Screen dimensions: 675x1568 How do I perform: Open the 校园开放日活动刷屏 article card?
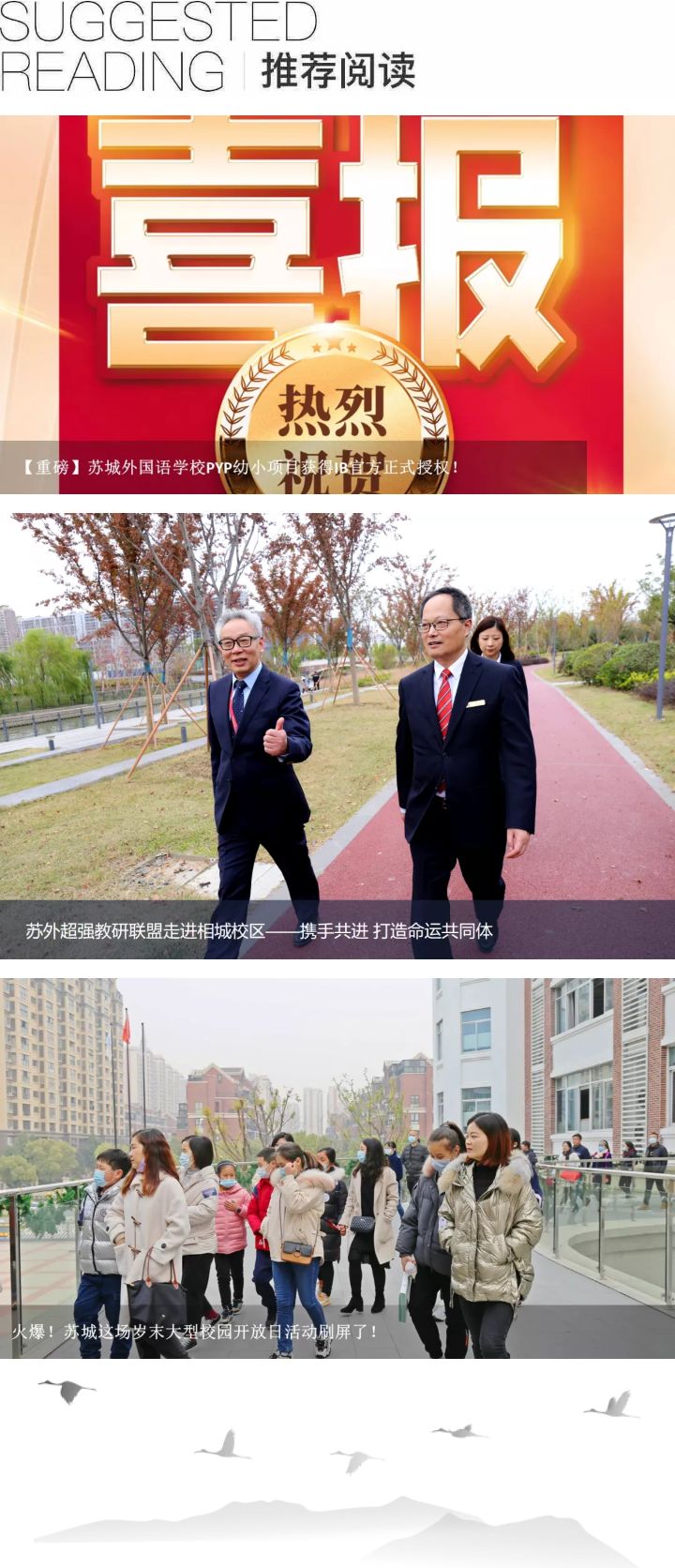(x=337, y=1168)
